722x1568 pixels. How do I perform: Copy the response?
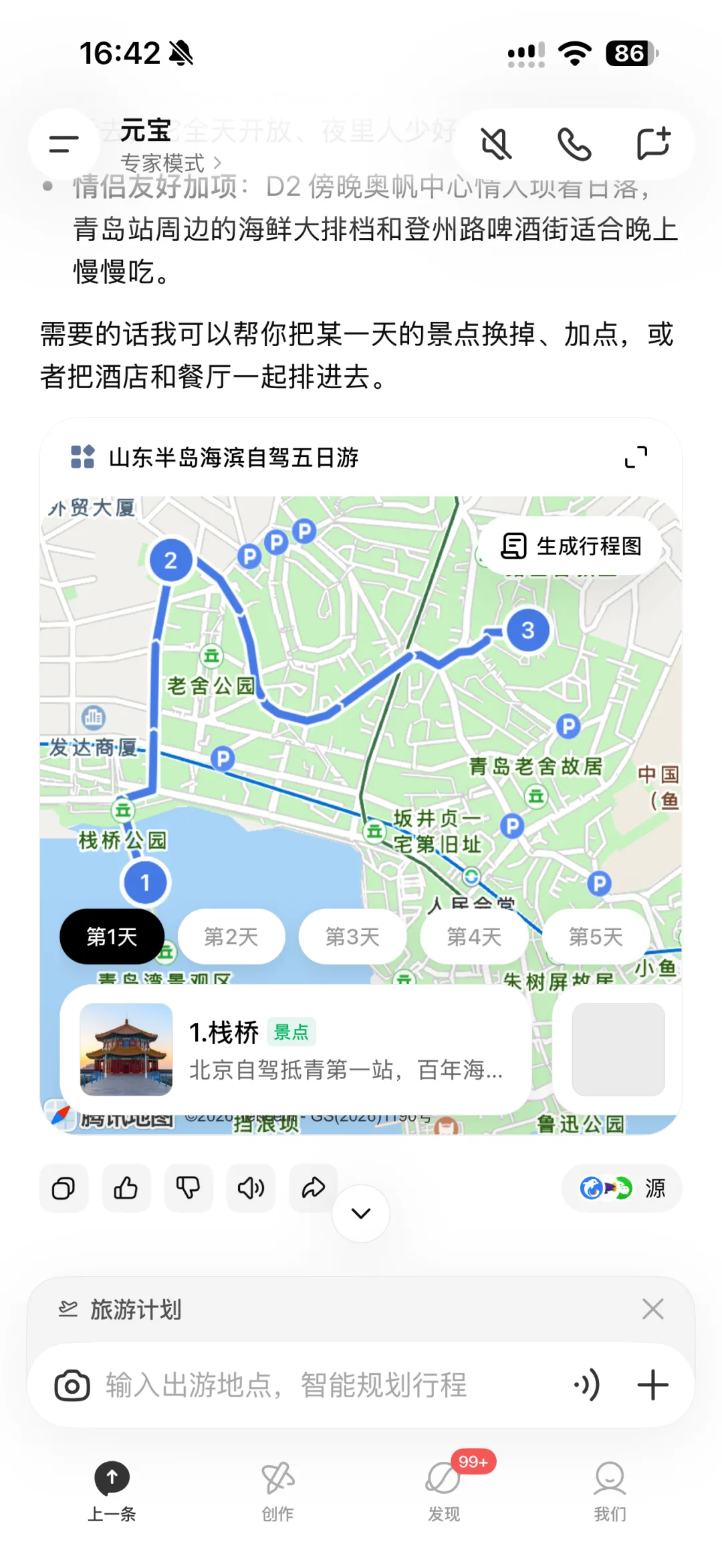point(64,1188)
